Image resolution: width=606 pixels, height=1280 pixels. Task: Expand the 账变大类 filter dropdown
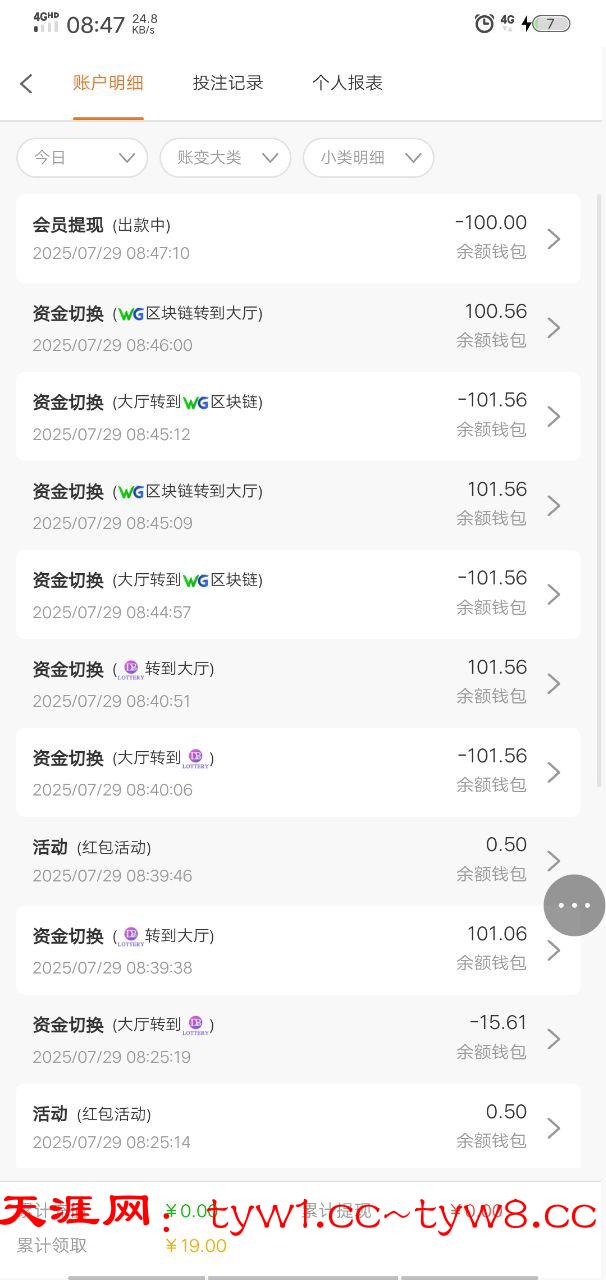click(x=225, y=158)
